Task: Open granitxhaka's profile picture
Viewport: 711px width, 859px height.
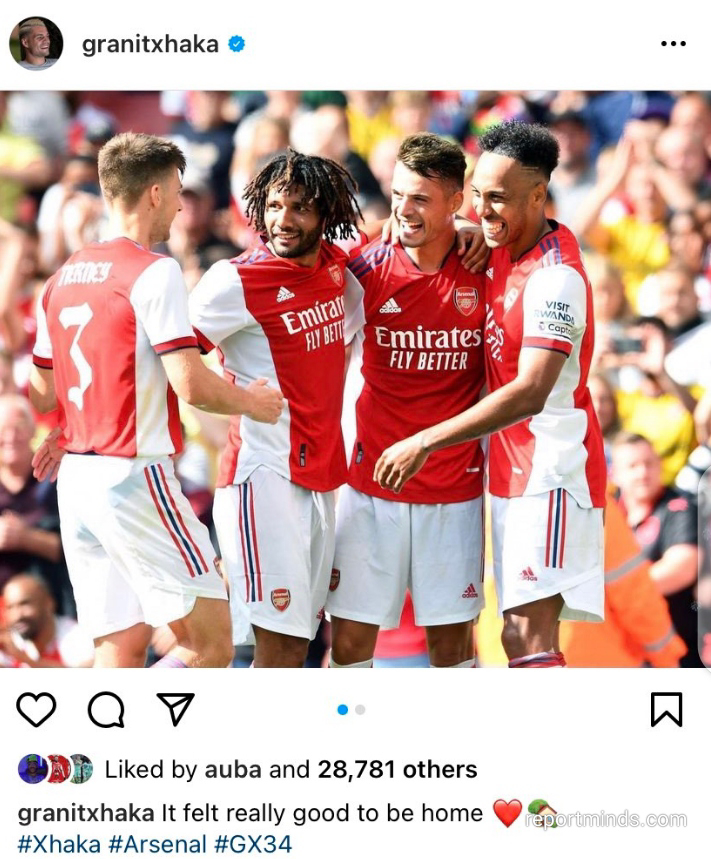Action: [x=36, y=44]
